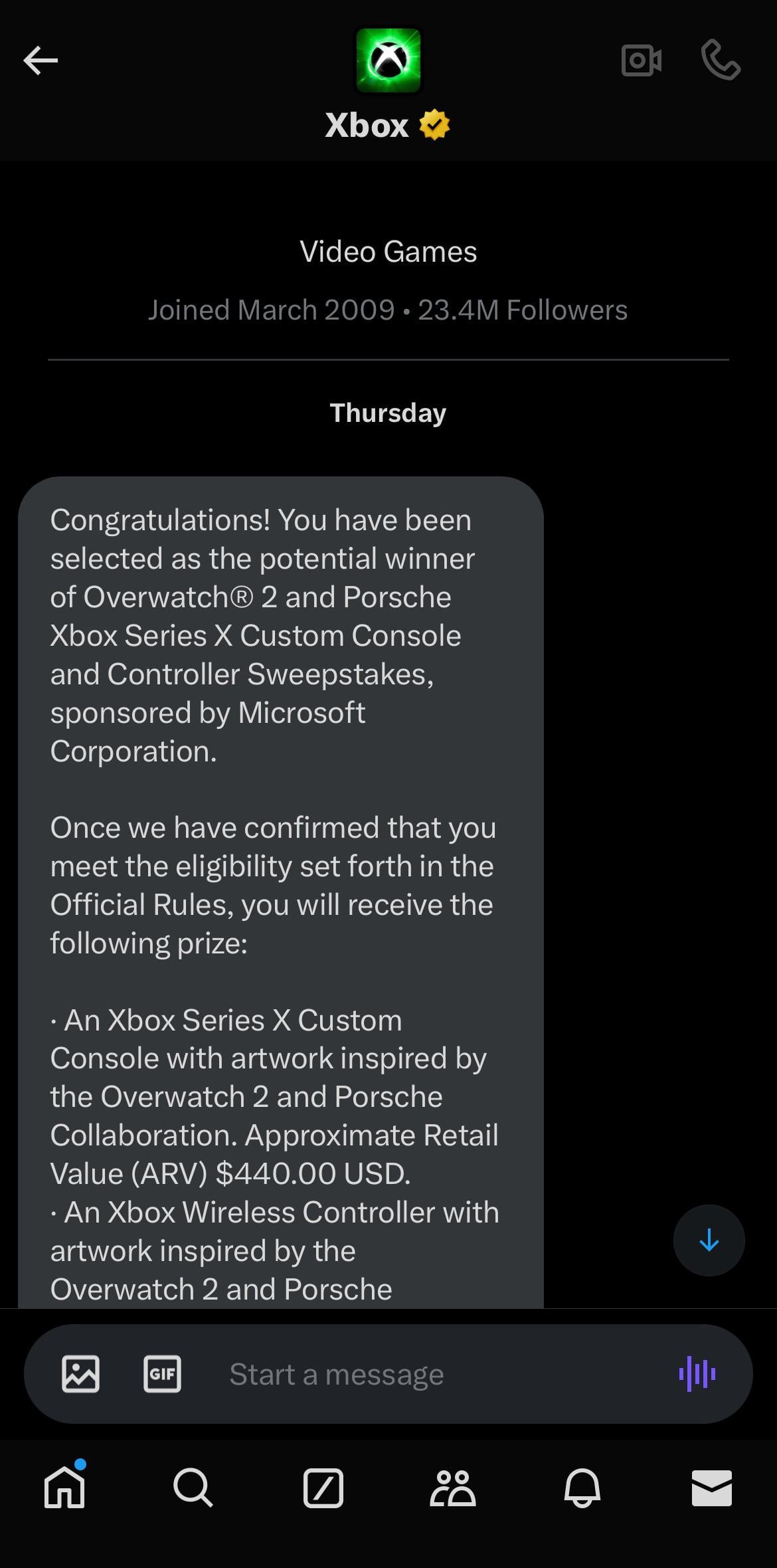Start a video call with Xbox
The image size is (777, 1568).
[x=641, y=60]
